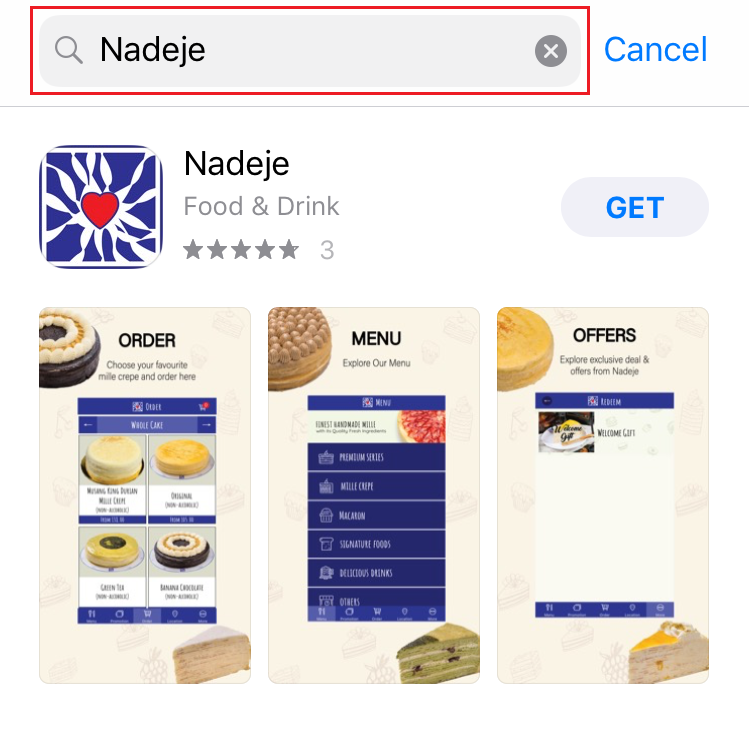Clear the search text

coord(551,50)
